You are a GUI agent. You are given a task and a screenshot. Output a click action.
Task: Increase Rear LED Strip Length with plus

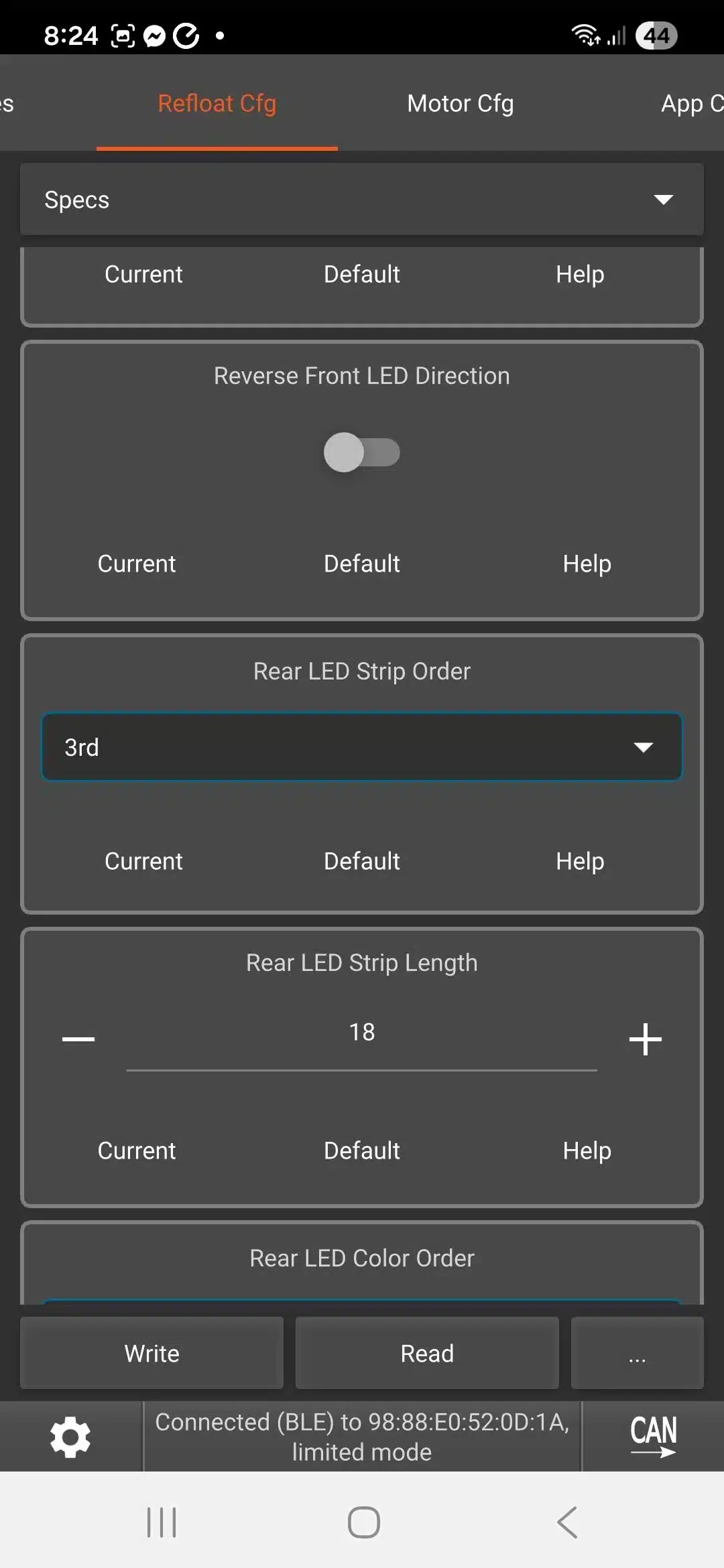pos(645,1039)
